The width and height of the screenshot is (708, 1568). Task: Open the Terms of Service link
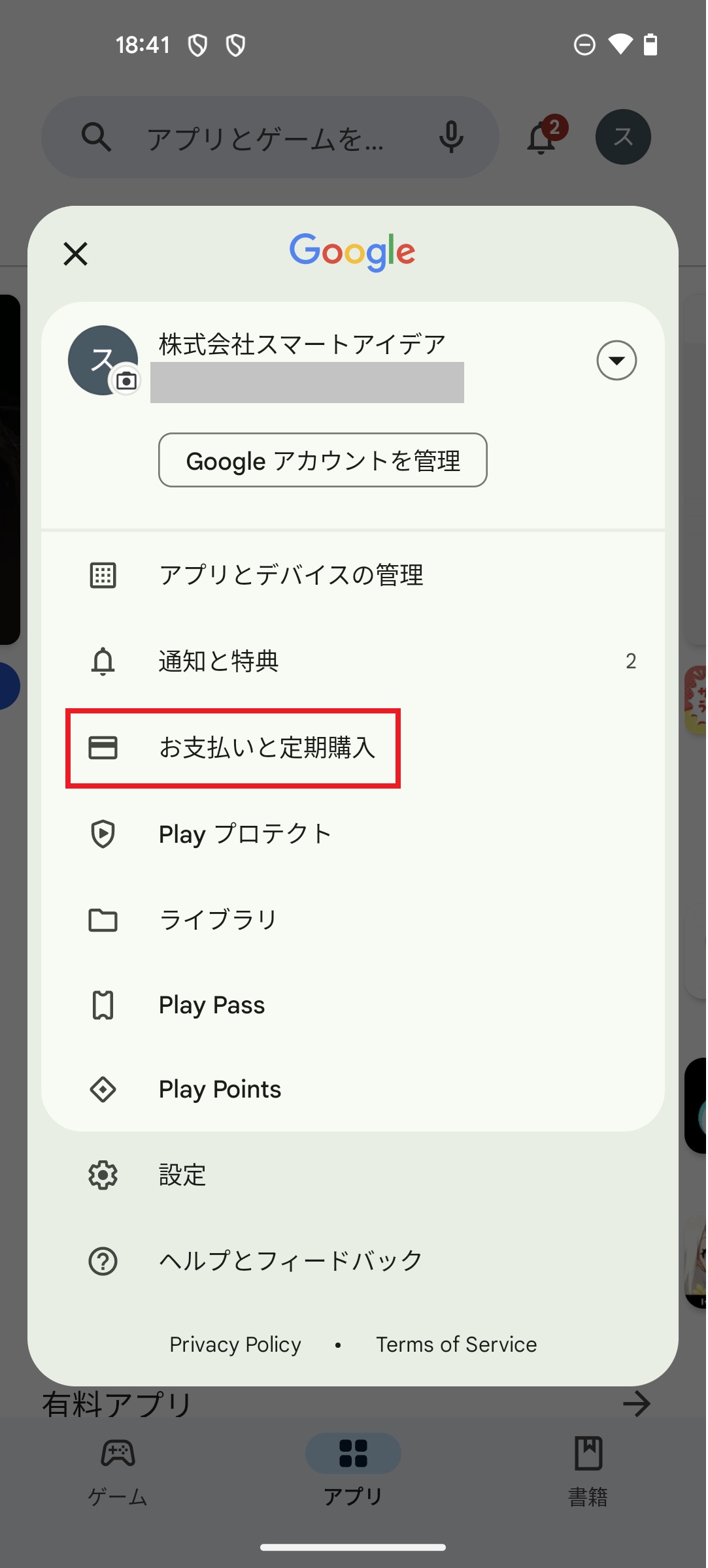pos(456,1345)
